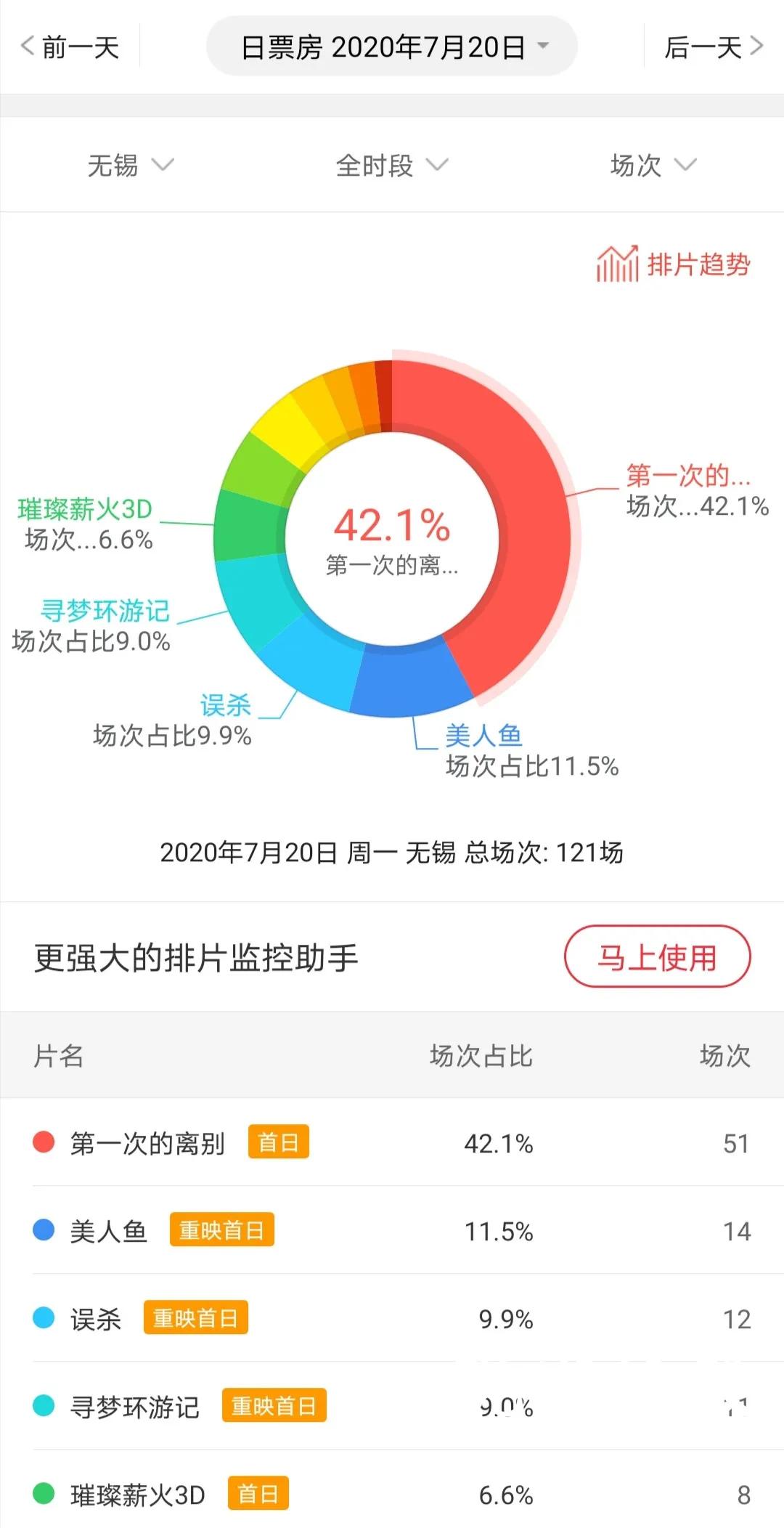
Task: Go to previous day via 前一天
Action: 73,46
